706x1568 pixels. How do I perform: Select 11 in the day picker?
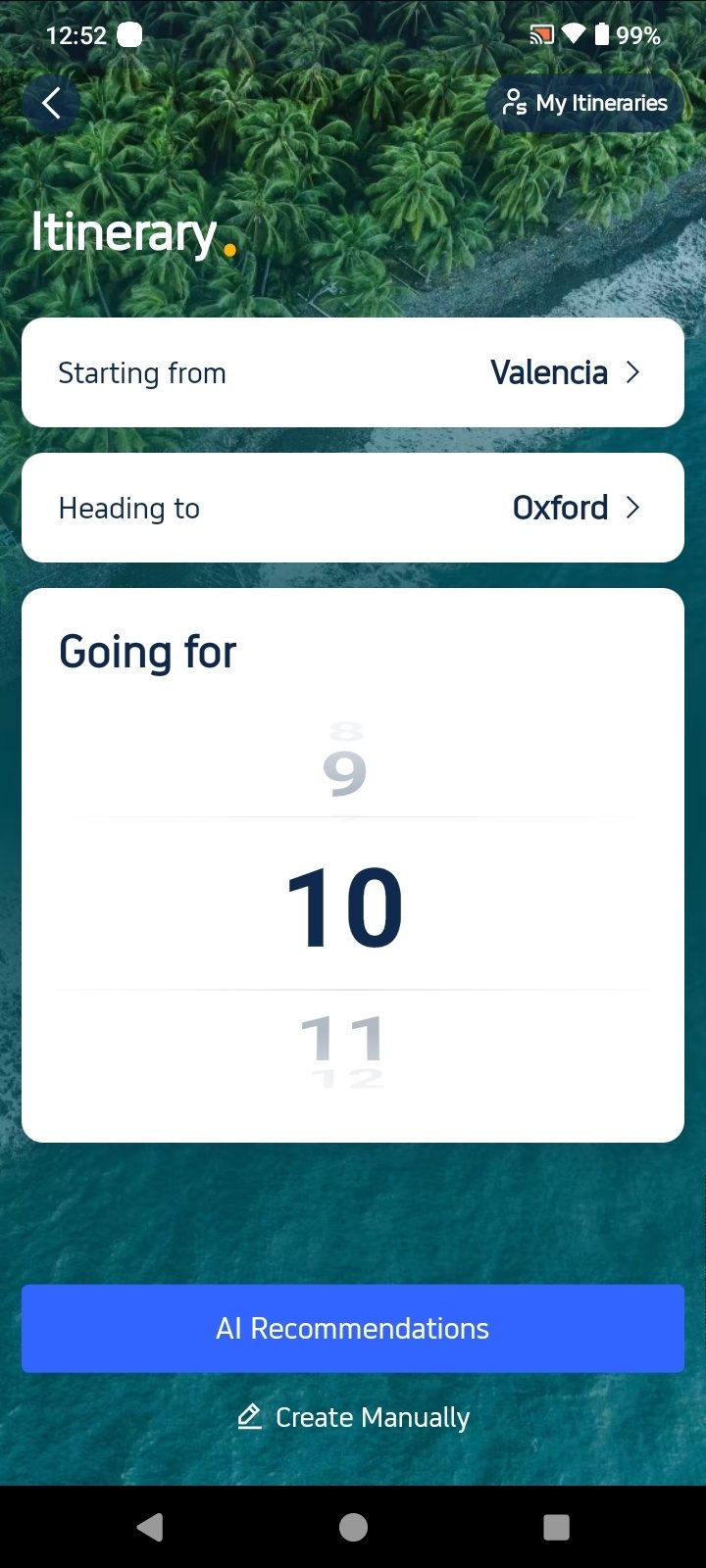pyautogui.click(x=342, y=1039)
